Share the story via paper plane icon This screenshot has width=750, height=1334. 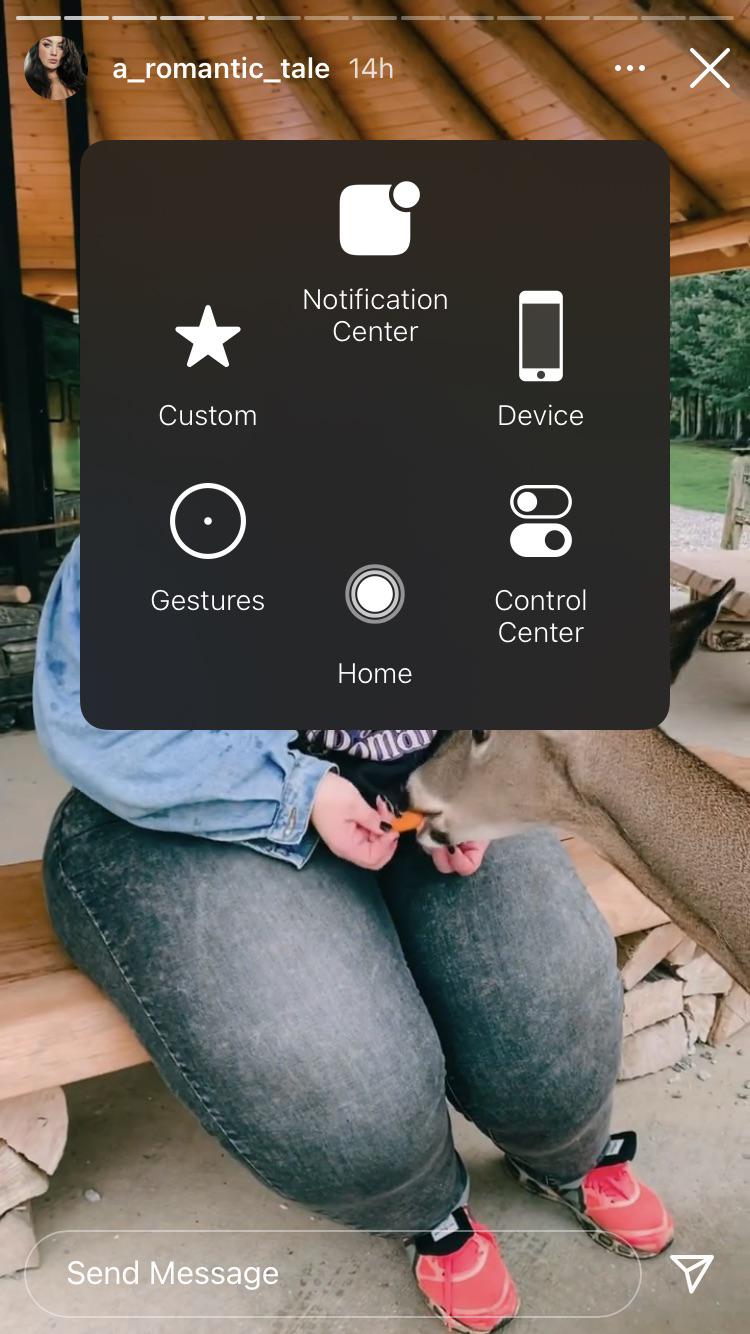[692, 1273]
